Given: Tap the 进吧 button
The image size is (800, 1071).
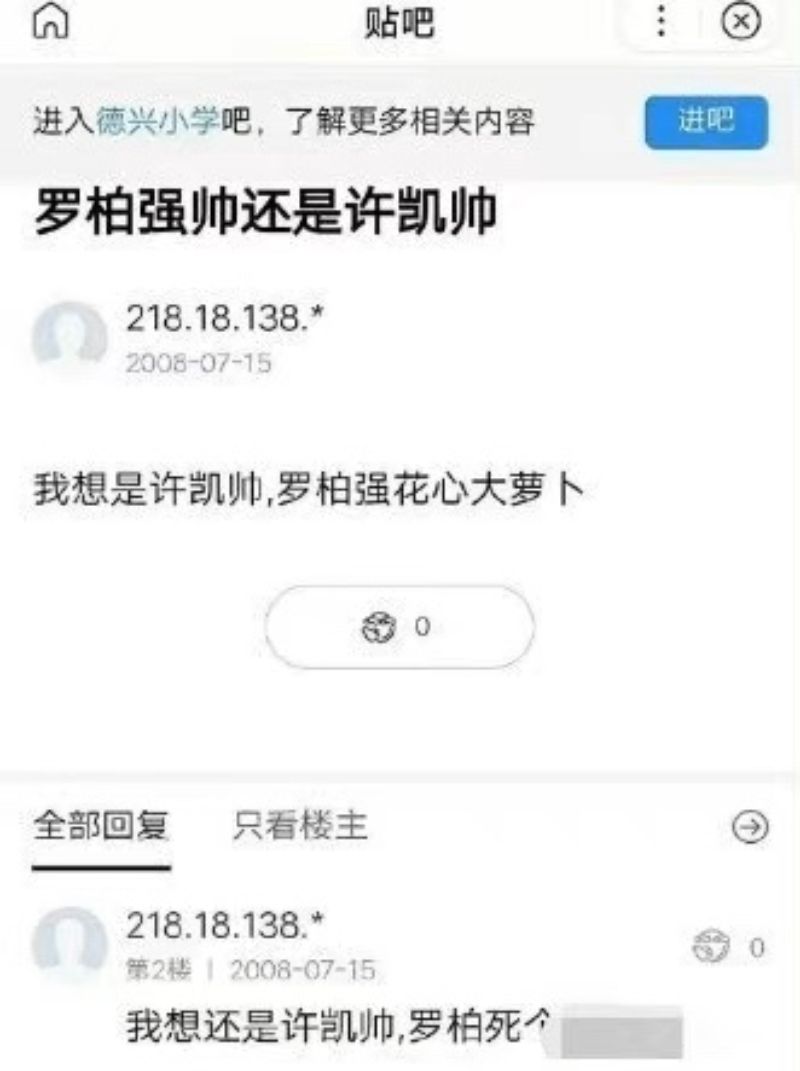Looking at the screenshot, I should point(706,122).
